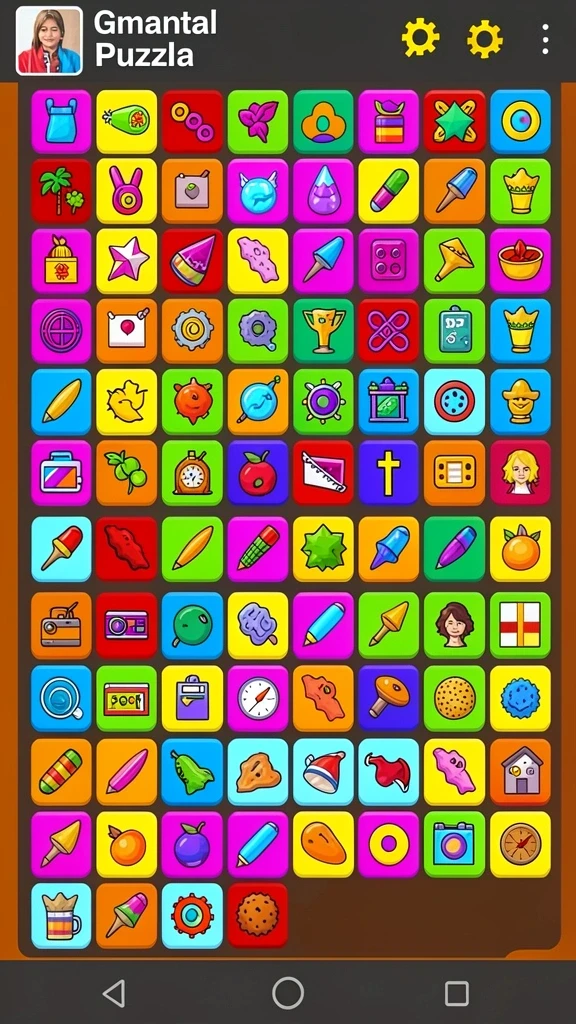Tap the mushroom tile on purple

click(388, 697)
